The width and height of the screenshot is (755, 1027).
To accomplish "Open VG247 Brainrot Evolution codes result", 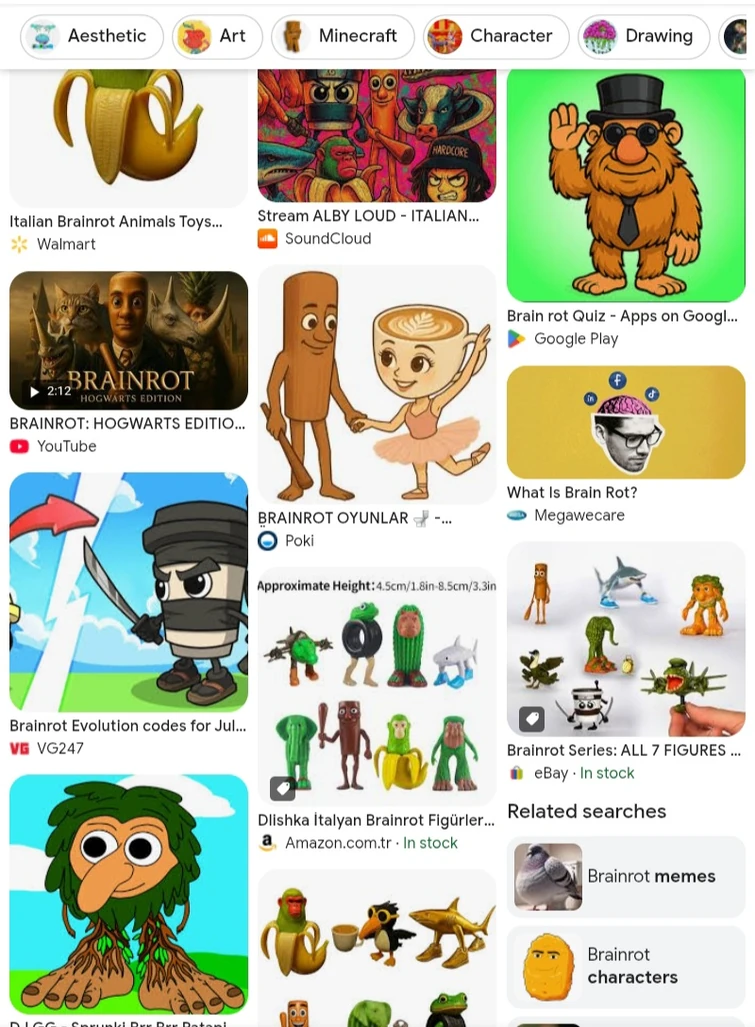I will pos(128,592).
